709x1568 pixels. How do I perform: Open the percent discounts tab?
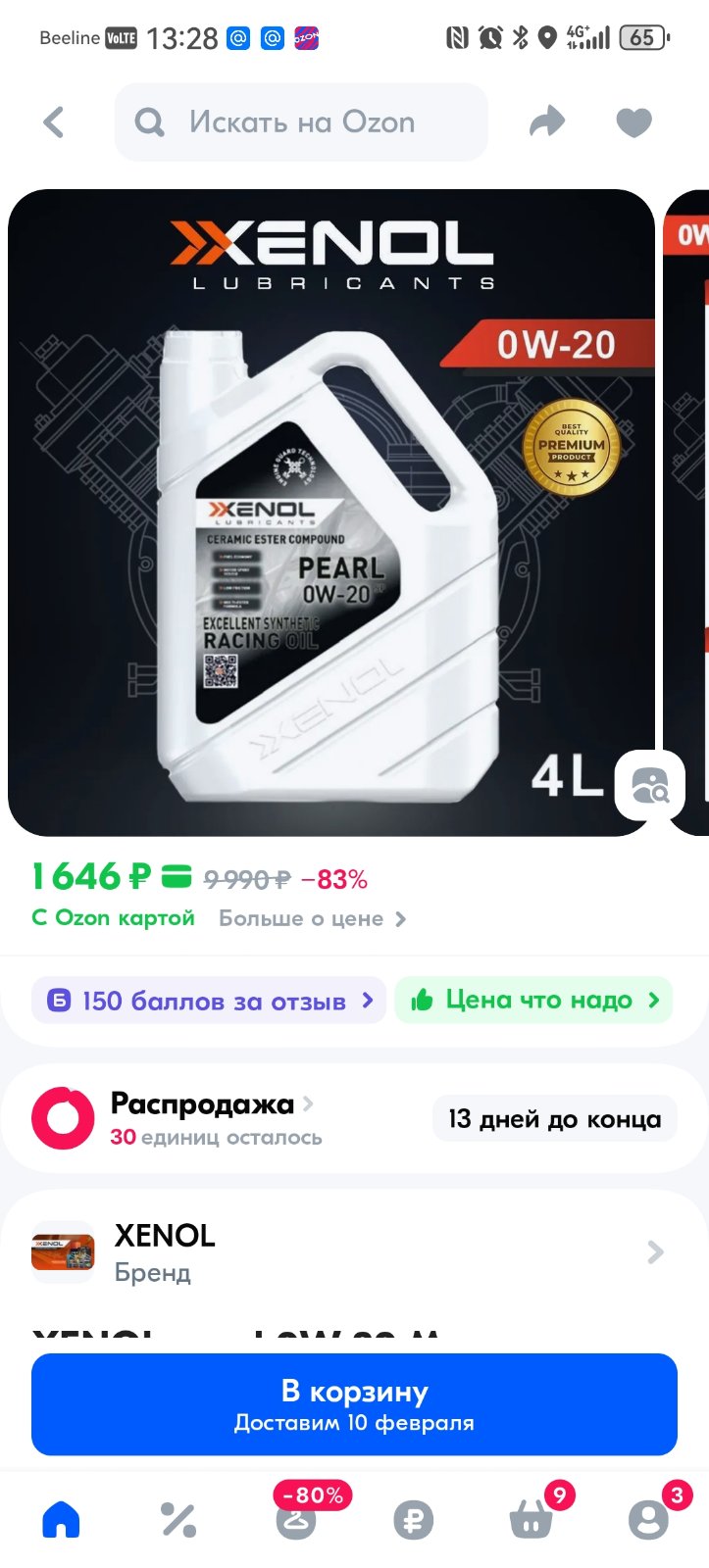click(178, 1519)
